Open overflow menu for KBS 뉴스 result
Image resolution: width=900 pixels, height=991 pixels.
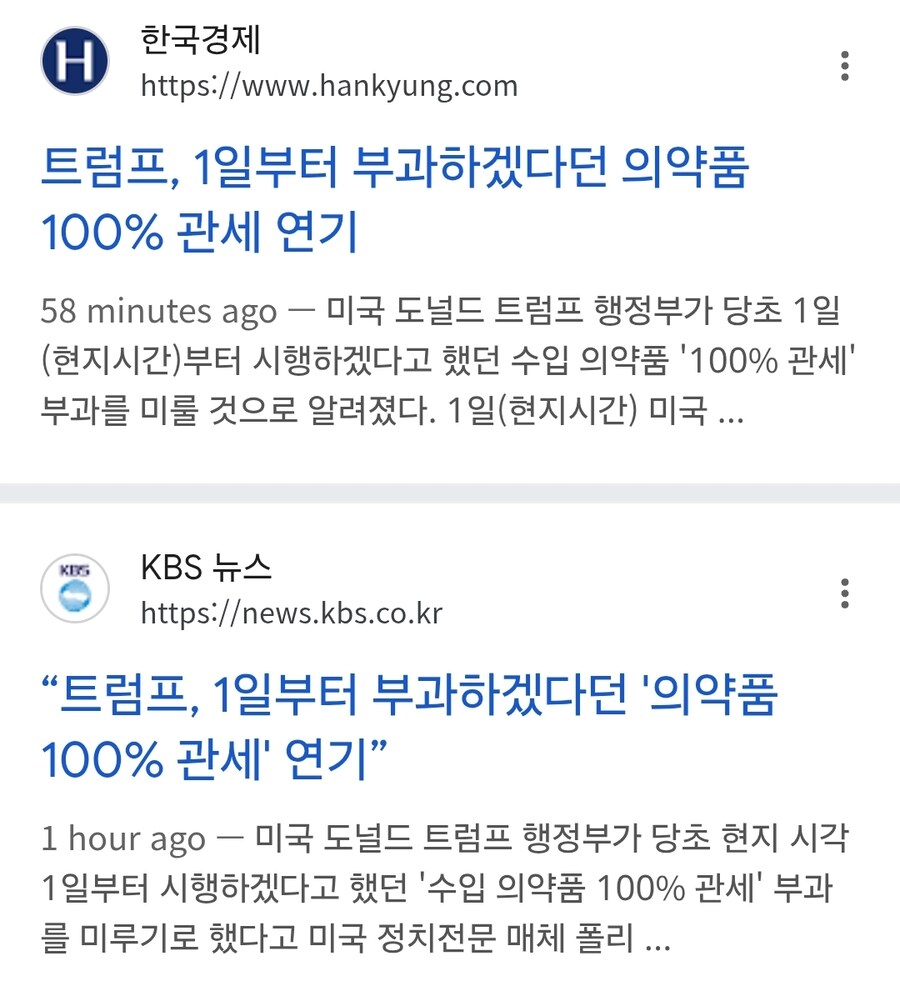pyautogui.click(x=845, y=593)
